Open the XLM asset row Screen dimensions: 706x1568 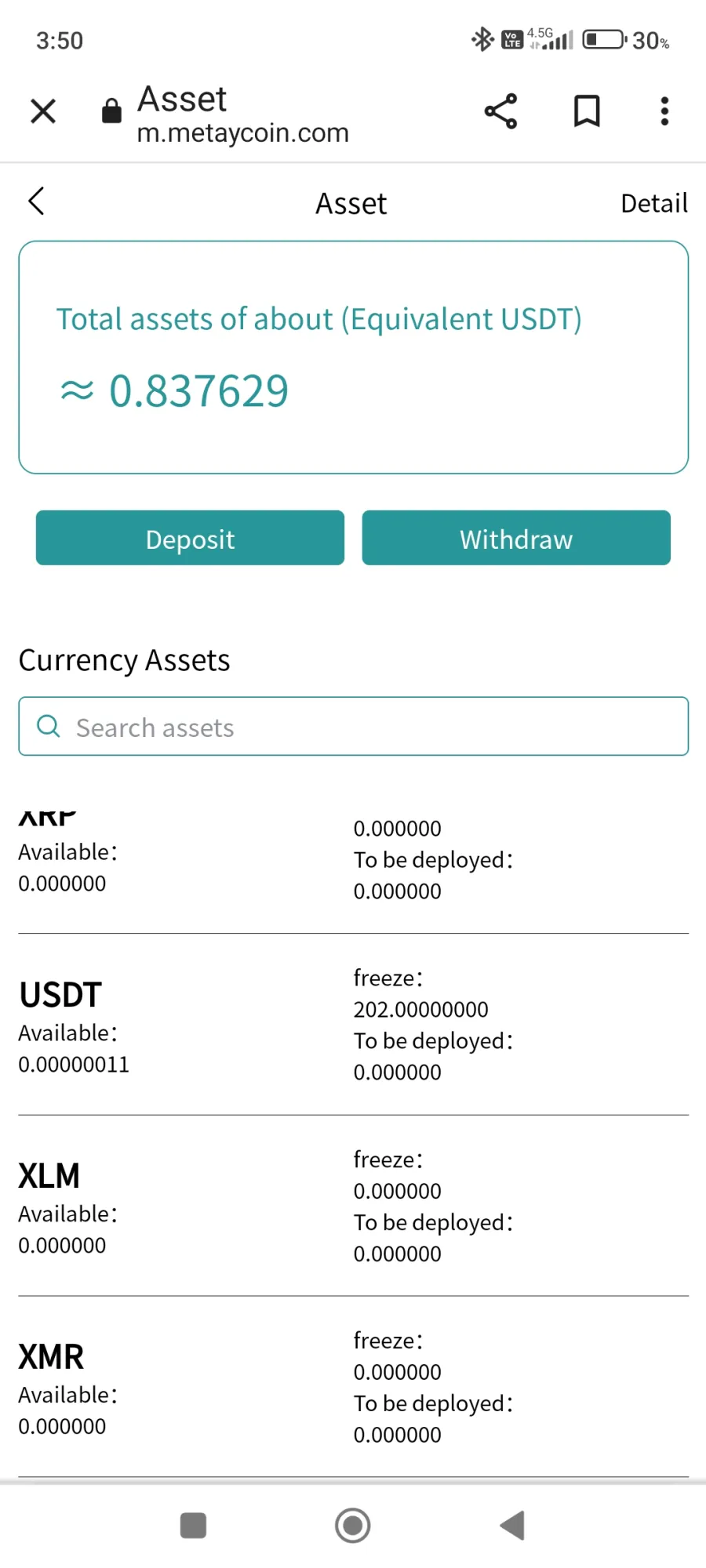coord(354,1206)
